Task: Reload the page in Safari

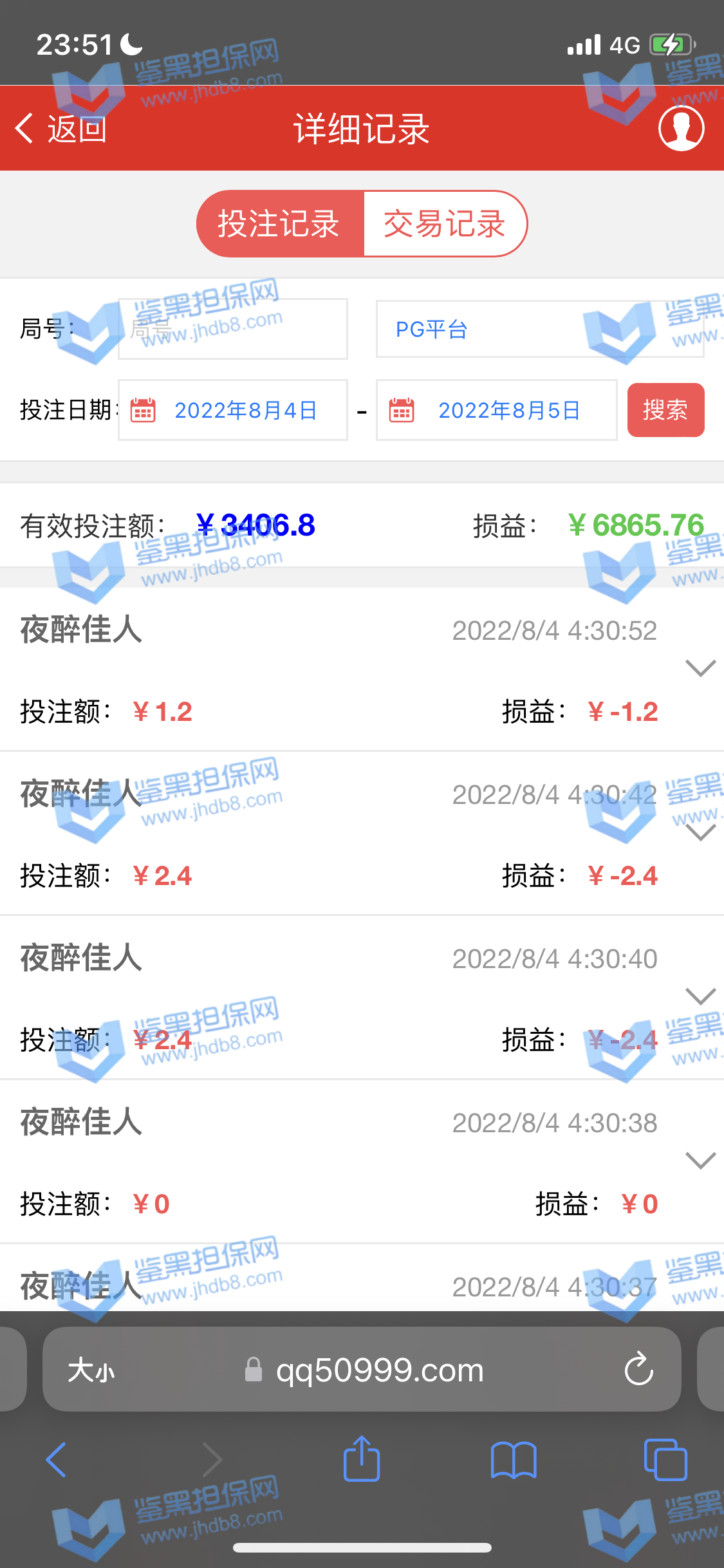Action: pyautogui.click(x=638, y=1369)
